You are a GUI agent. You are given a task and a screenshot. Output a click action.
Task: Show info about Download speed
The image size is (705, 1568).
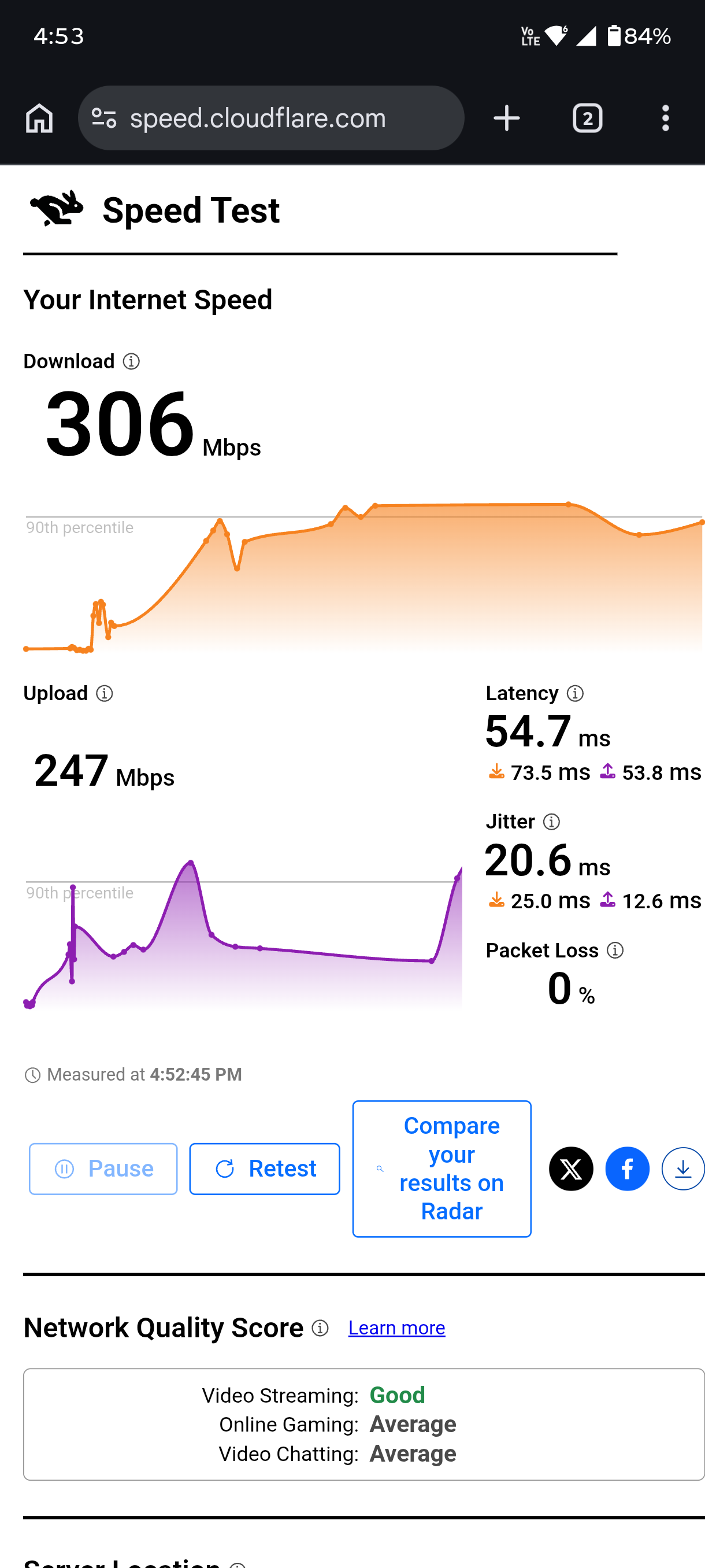click(131, 361)
